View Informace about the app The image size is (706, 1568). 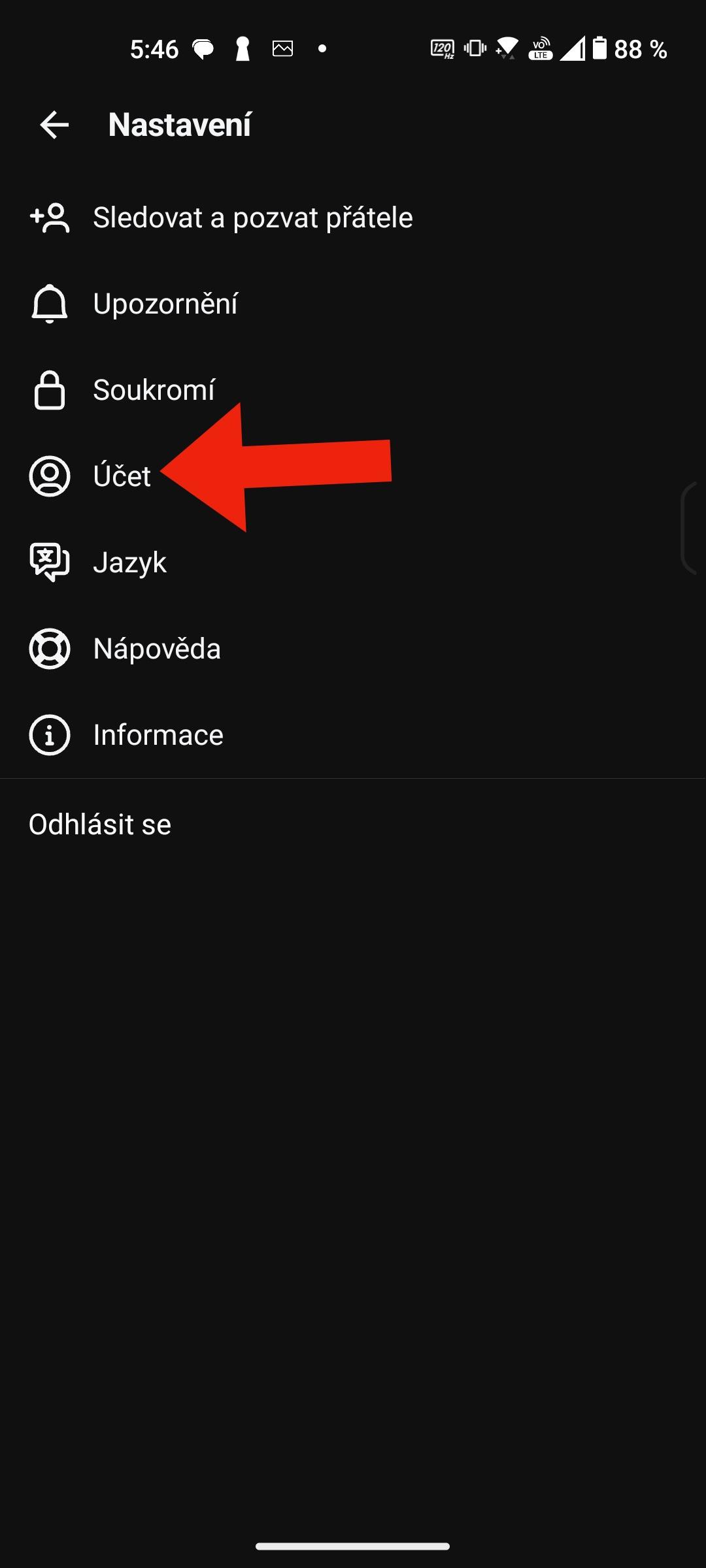(x=353, y=735)
